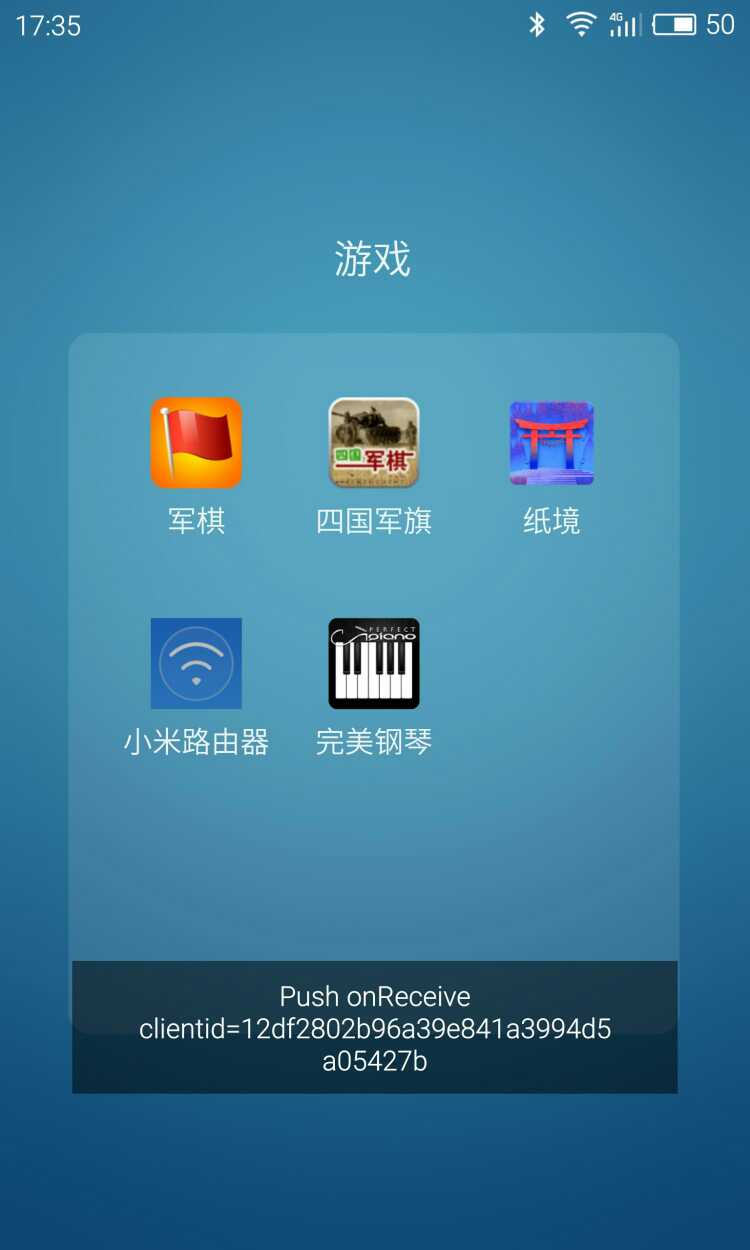The image size is (750, 1250).
Task: Tap the Wi-Fi signal icon in status bar
Action: coord(581,25)
